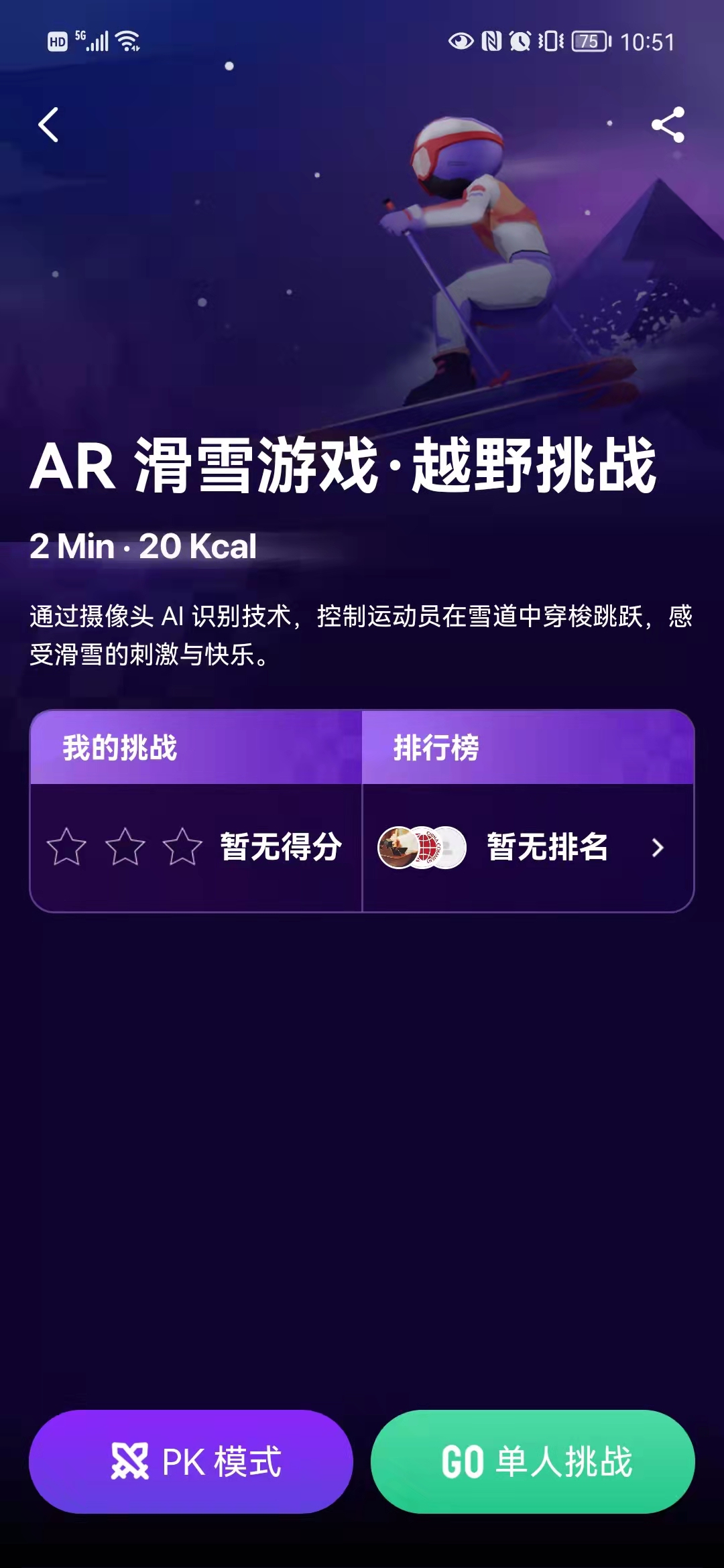Share this AR skiing challenge
This screenshot has width=724, height=1568.
(x=668, y=125)
